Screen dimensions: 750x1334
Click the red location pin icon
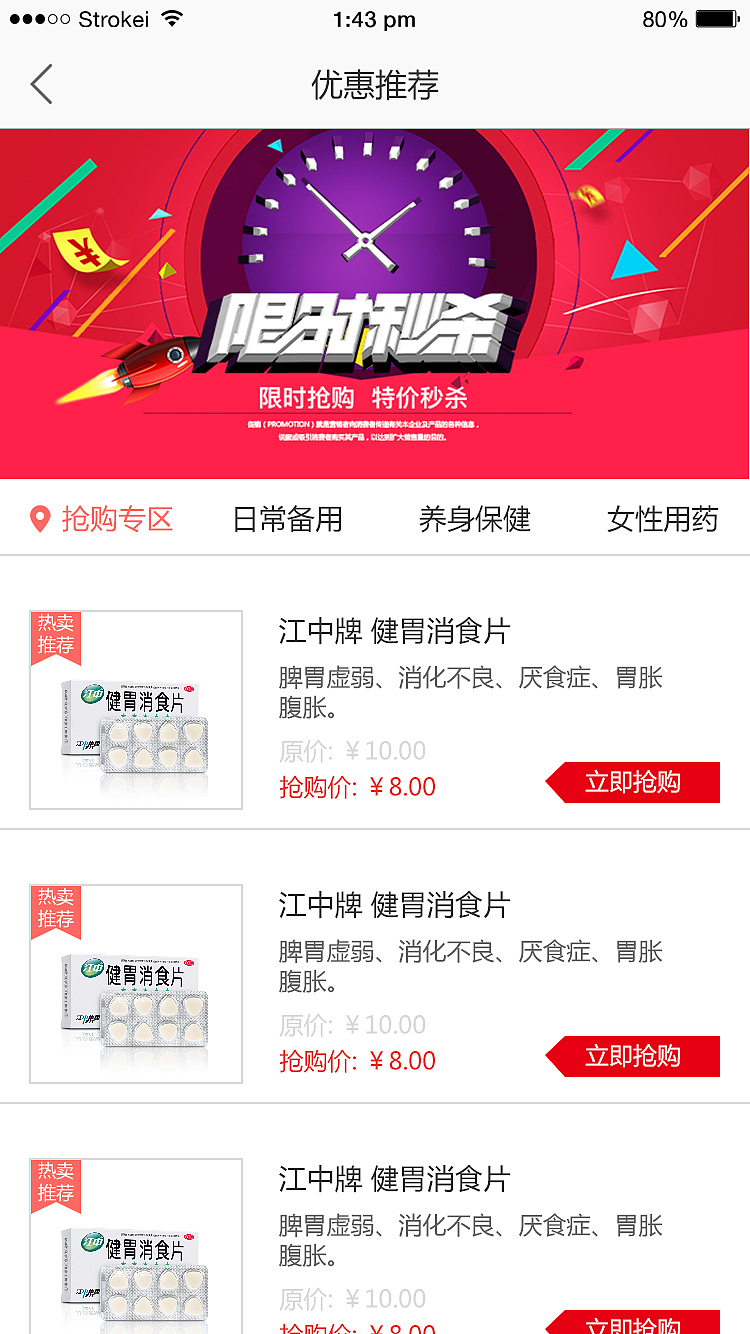[x=40, y=517]
